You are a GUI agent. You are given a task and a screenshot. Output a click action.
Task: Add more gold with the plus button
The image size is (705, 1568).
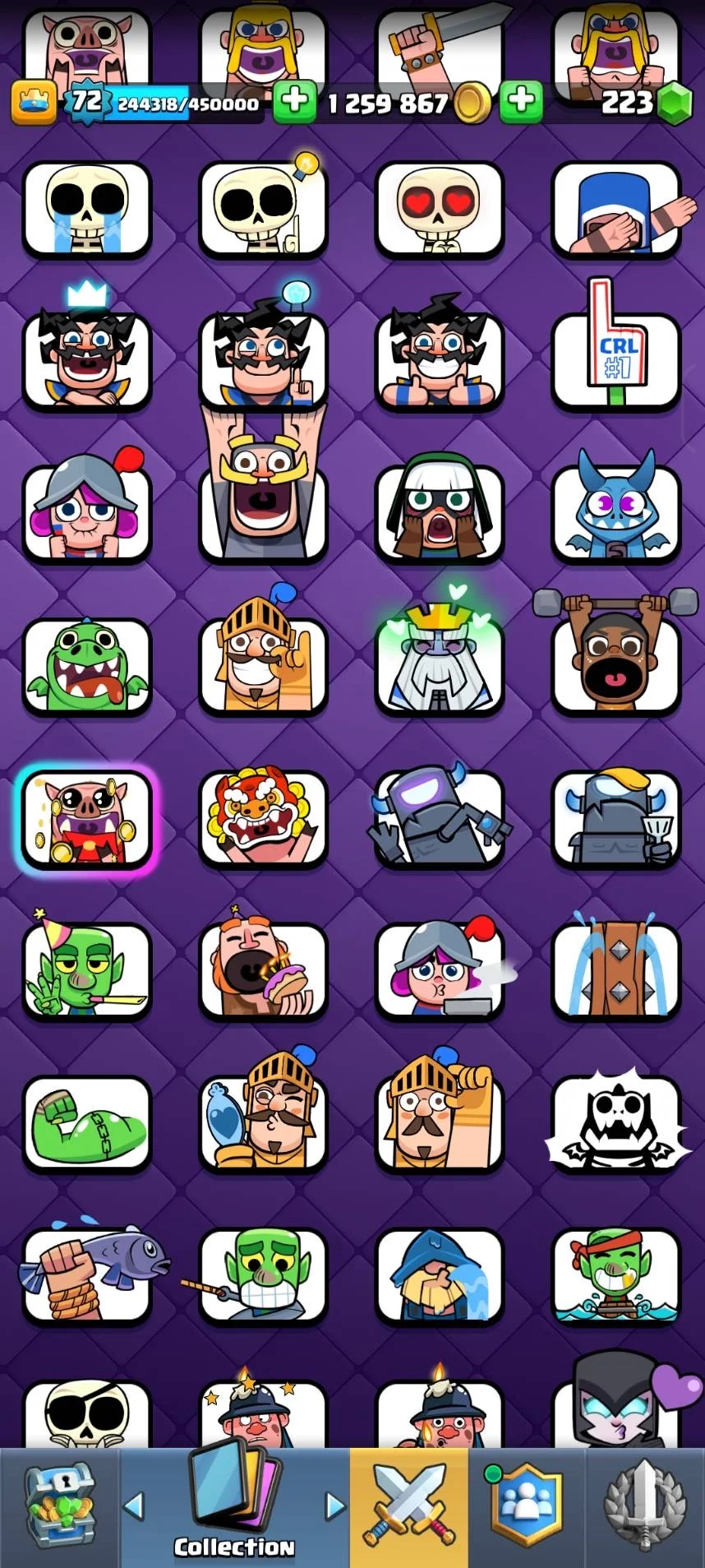(294, 103)
